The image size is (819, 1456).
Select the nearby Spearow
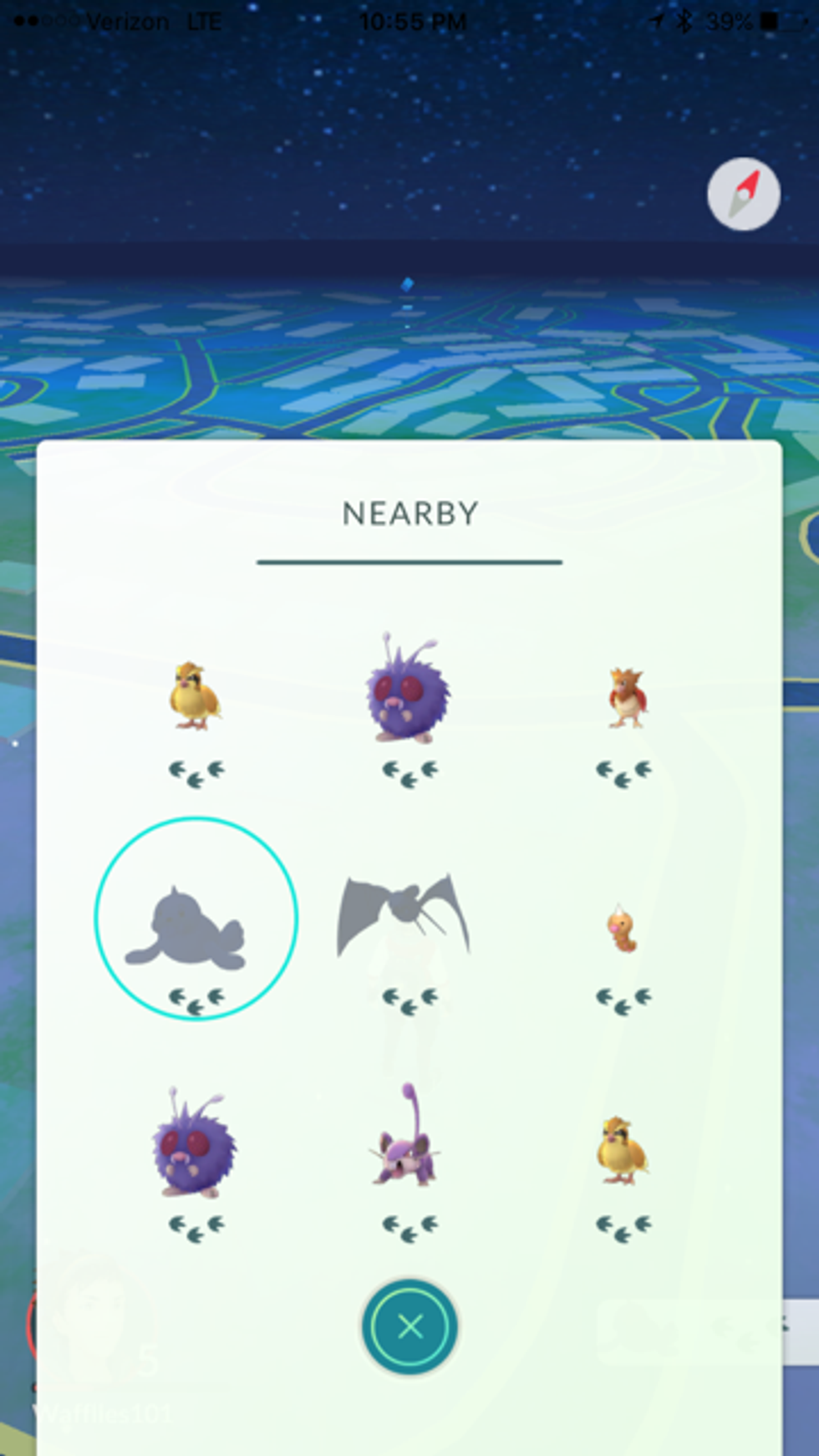pyautogui.click(x=624, y=699)
